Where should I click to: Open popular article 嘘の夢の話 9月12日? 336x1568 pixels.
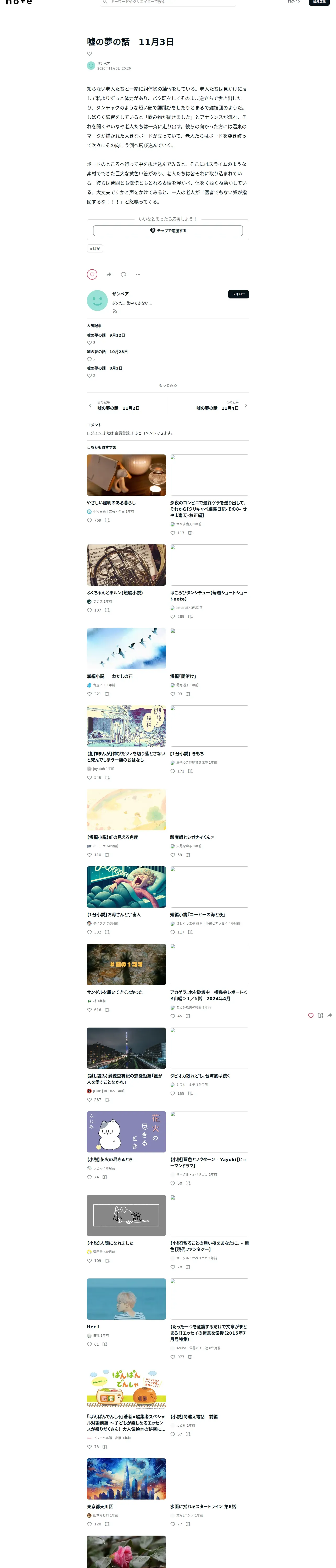point(105,335)
